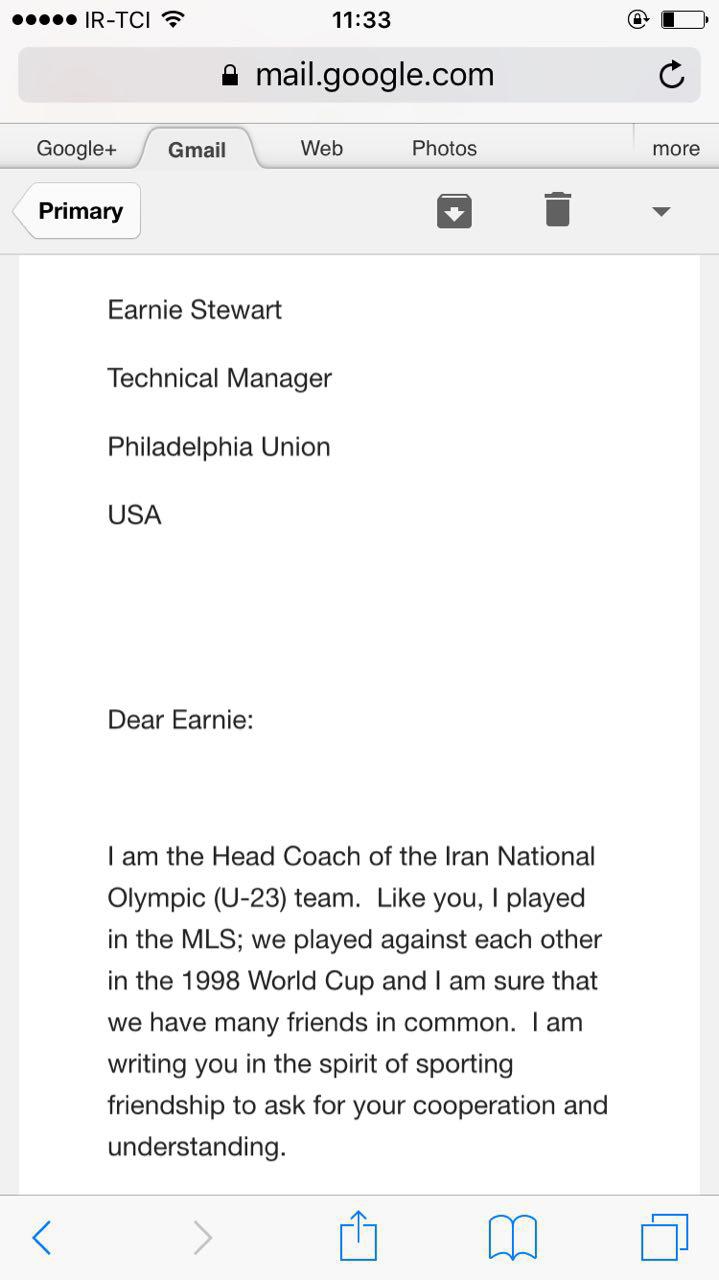Show more Google services
This screenshot has width=719, height=1280.
tap(676, 148)
